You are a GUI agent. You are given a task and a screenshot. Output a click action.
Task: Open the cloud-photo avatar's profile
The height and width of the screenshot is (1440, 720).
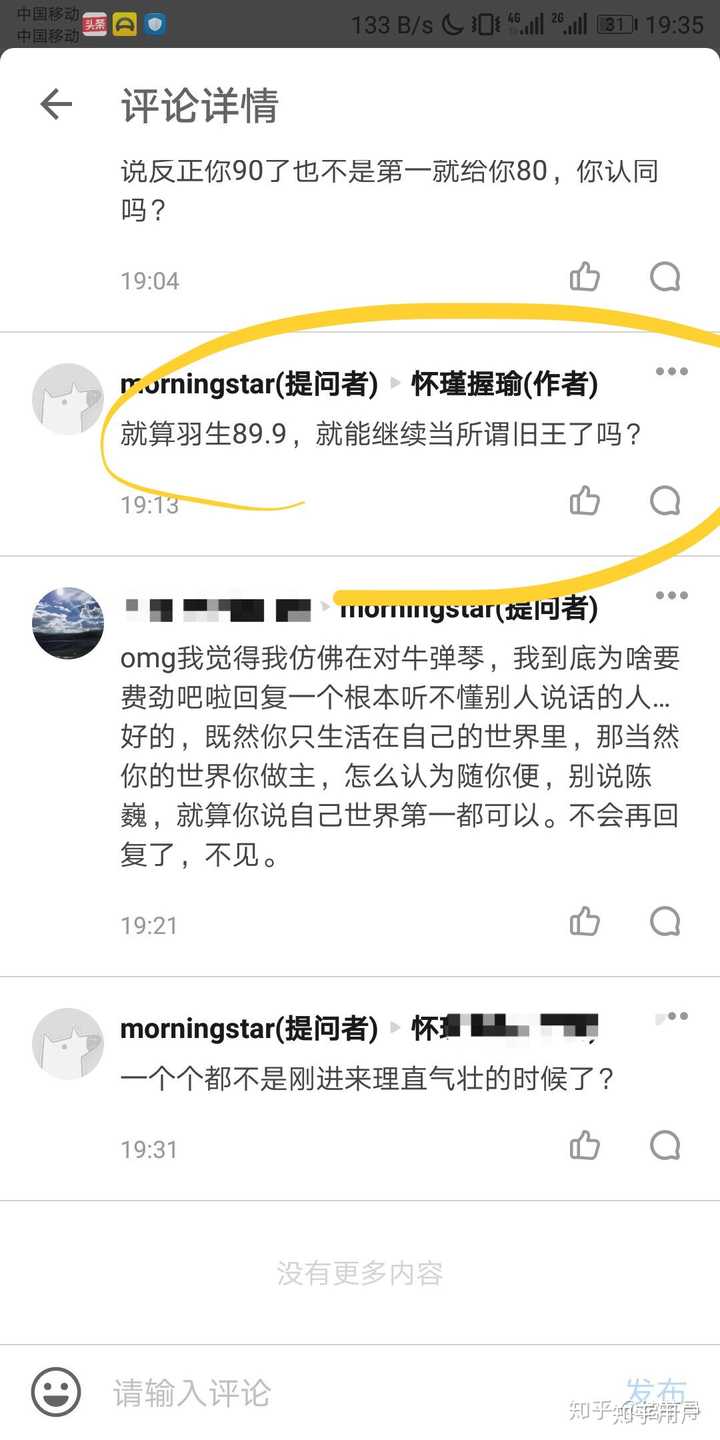(68, 623)
